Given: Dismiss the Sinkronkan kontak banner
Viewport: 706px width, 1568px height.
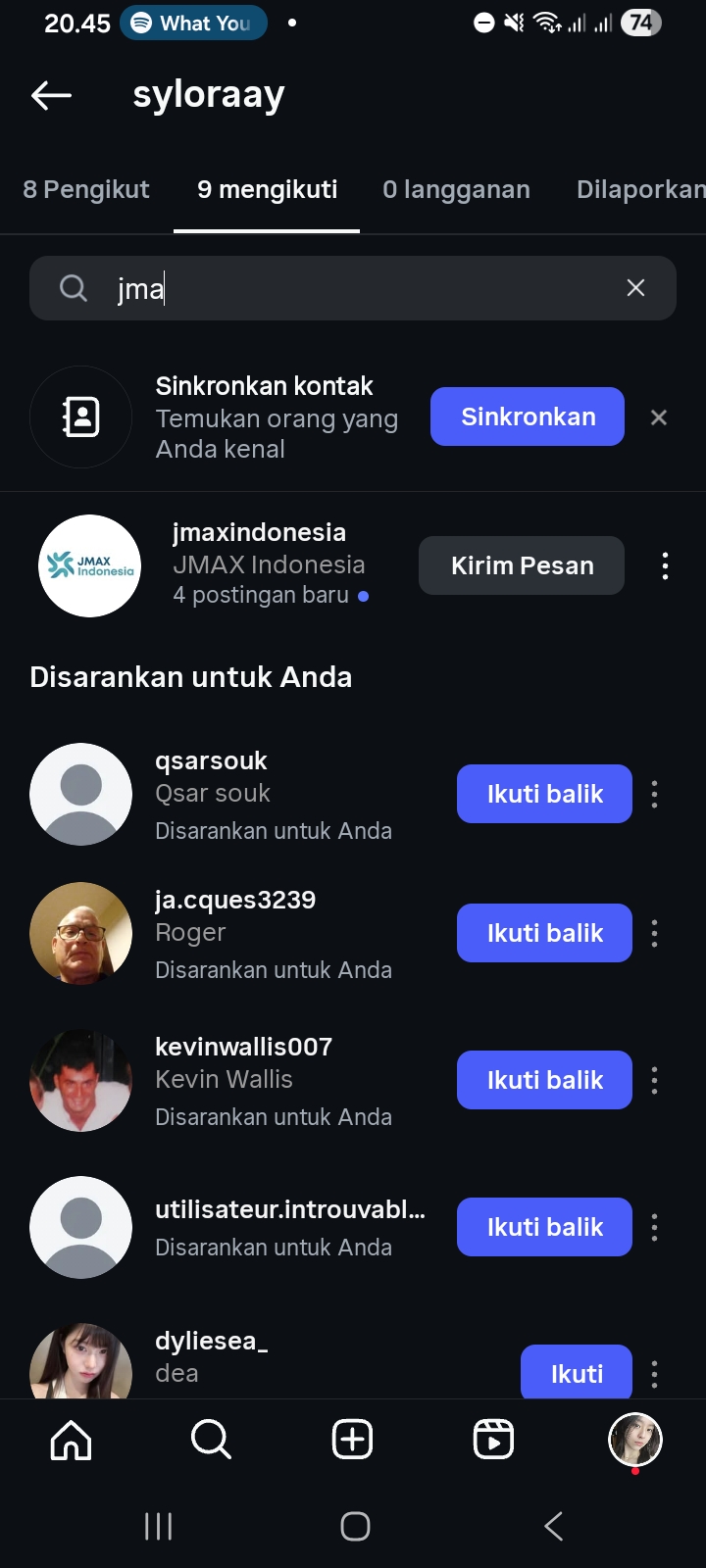Looking at the screenshot, I should 659,417.
